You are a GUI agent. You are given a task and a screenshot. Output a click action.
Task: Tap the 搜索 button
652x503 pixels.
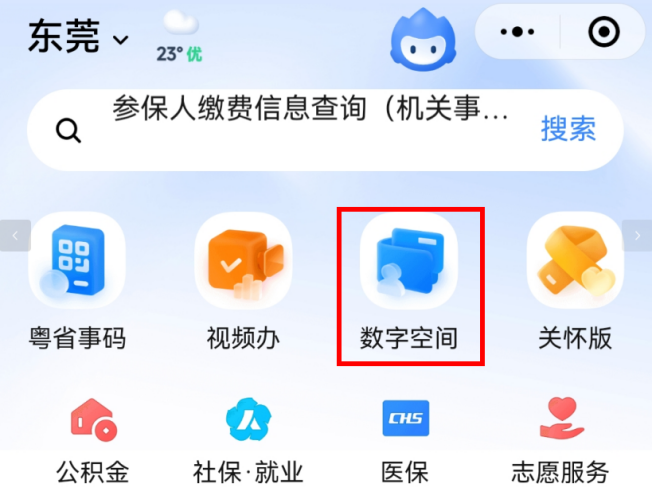[x=568, y=129]
